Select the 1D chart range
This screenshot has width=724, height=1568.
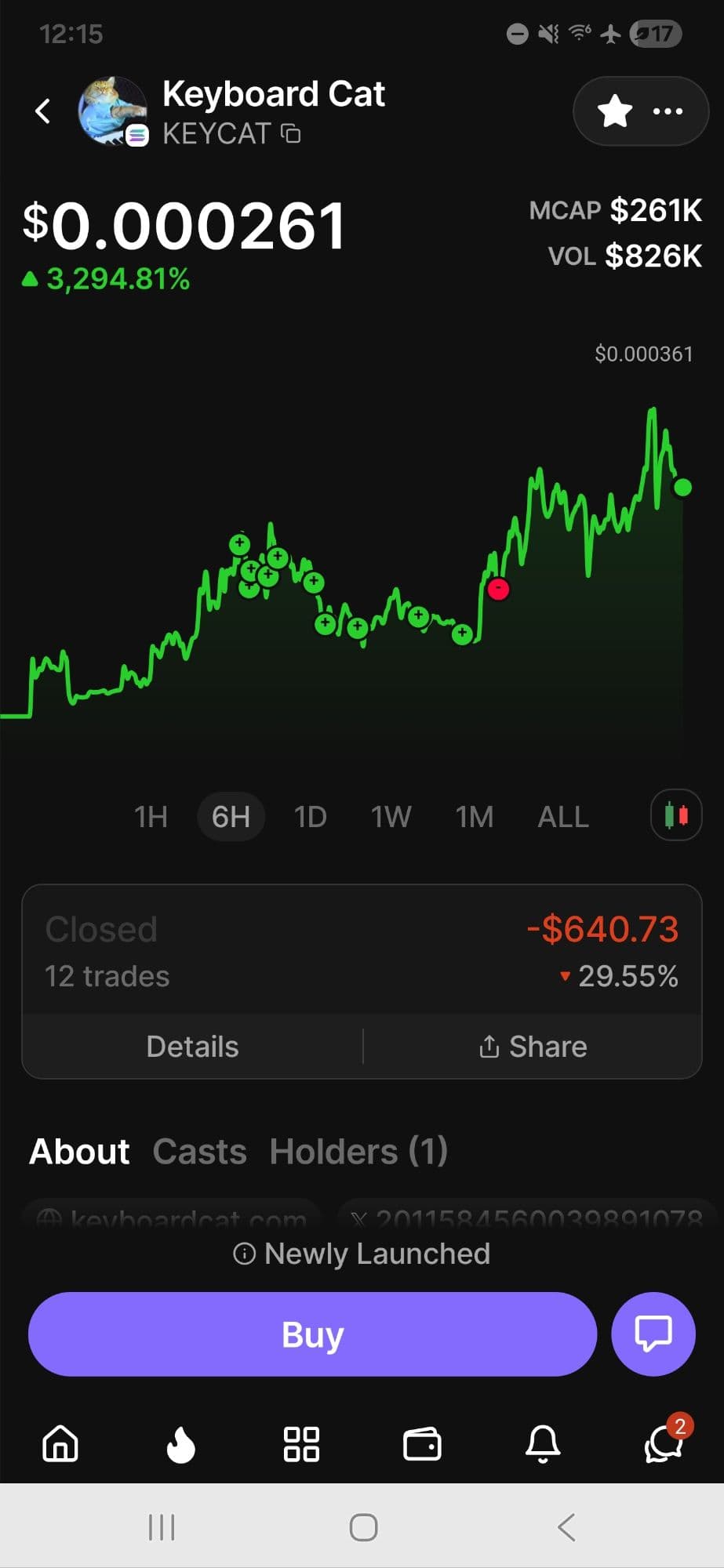coord(310,817)
